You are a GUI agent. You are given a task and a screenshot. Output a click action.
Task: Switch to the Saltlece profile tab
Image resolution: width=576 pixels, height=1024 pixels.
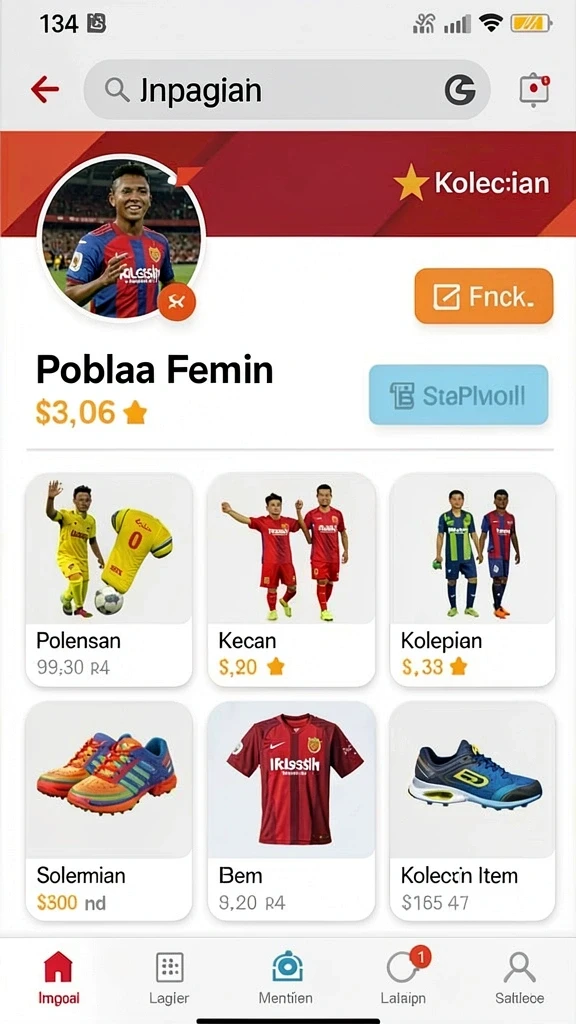pyautogui.click(x=519, y=978)
